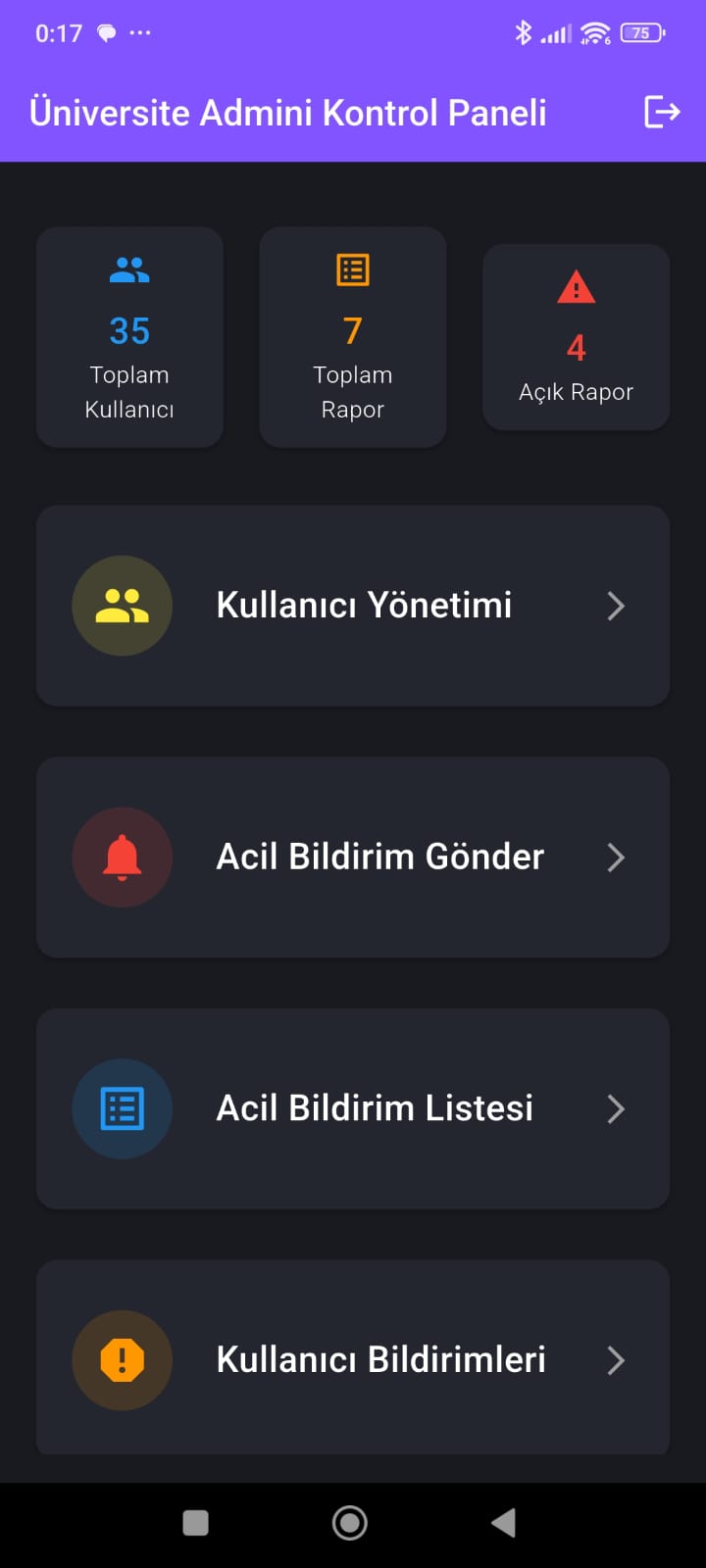Open the Kullanıcı Yönetimi menu item
706x1568 pixels.
352,606
